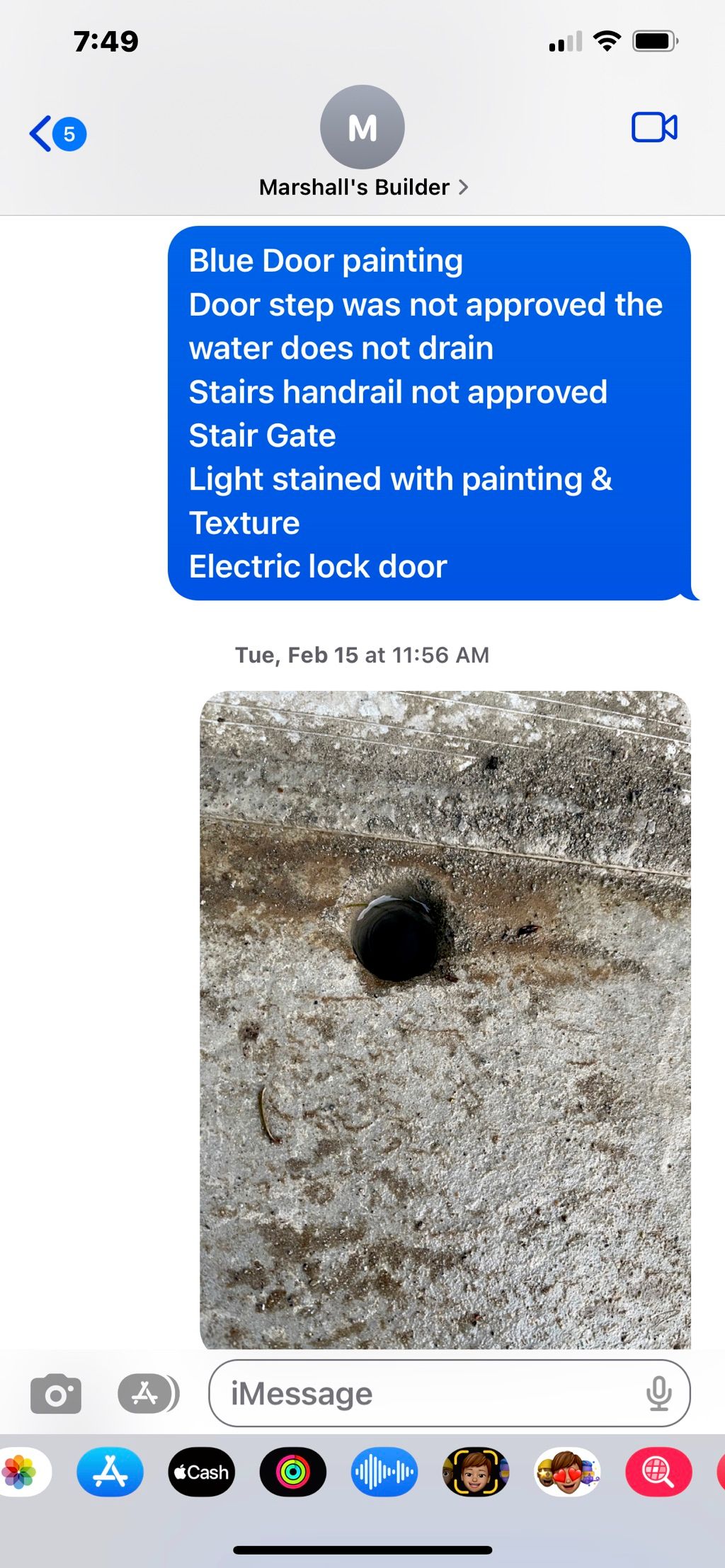Open the red images search app
This screenshot has width=725, height=1568.
point(658,1472)
